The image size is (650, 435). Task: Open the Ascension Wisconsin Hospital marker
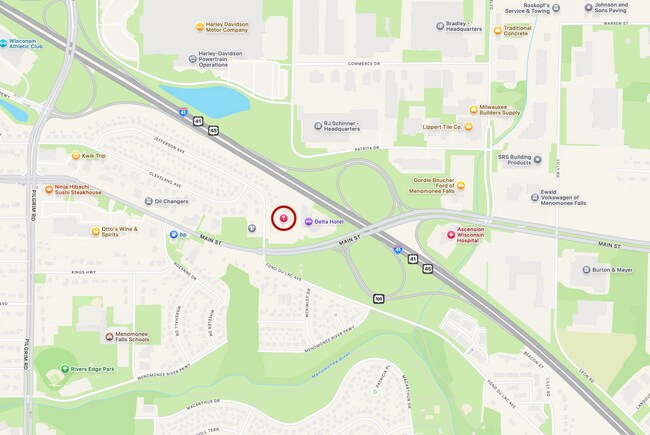tap(450, 234)
